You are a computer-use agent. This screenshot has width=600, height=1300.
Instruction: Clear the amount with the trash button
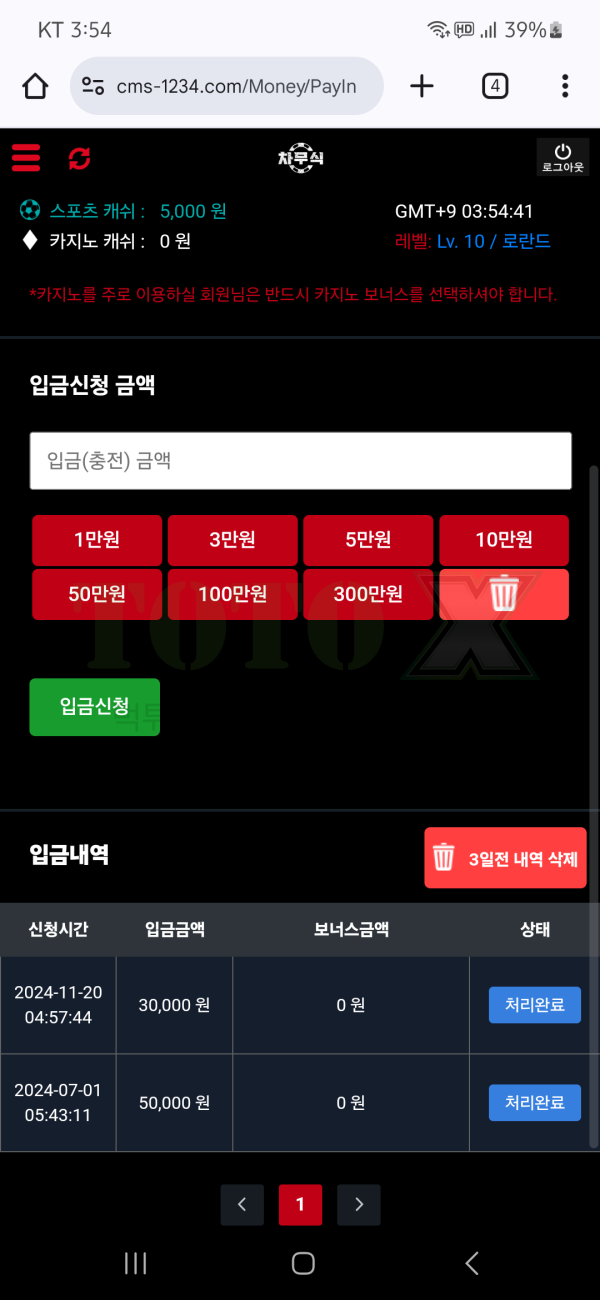click(x=504, y=594)
